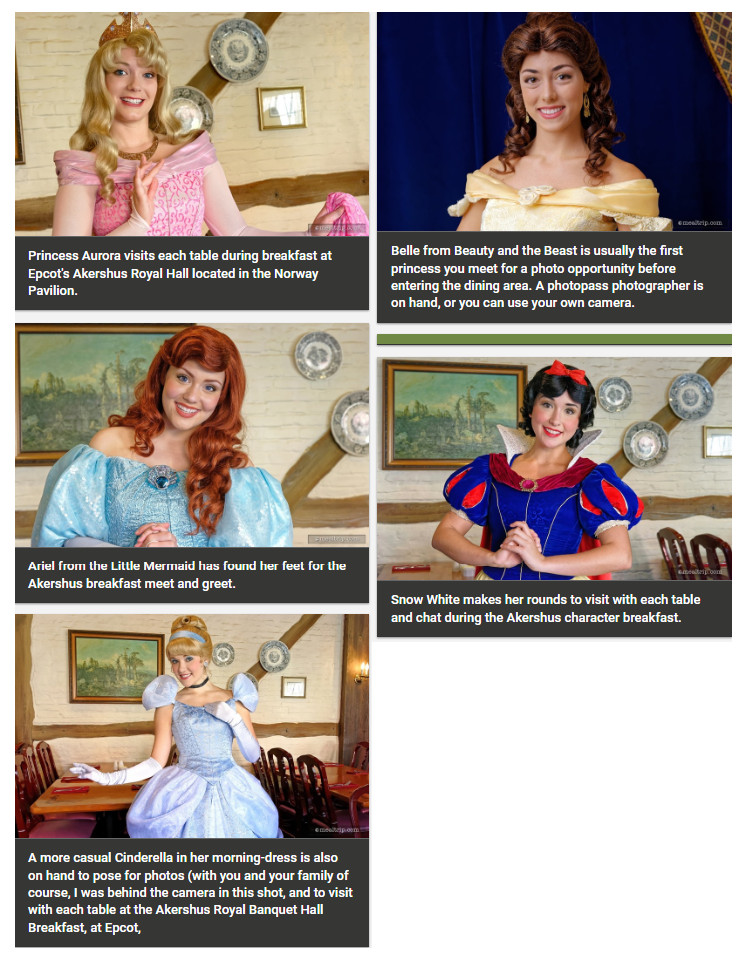View the Ariel photo card
Viewport: 747px width, 958px height.
(192, 435)
